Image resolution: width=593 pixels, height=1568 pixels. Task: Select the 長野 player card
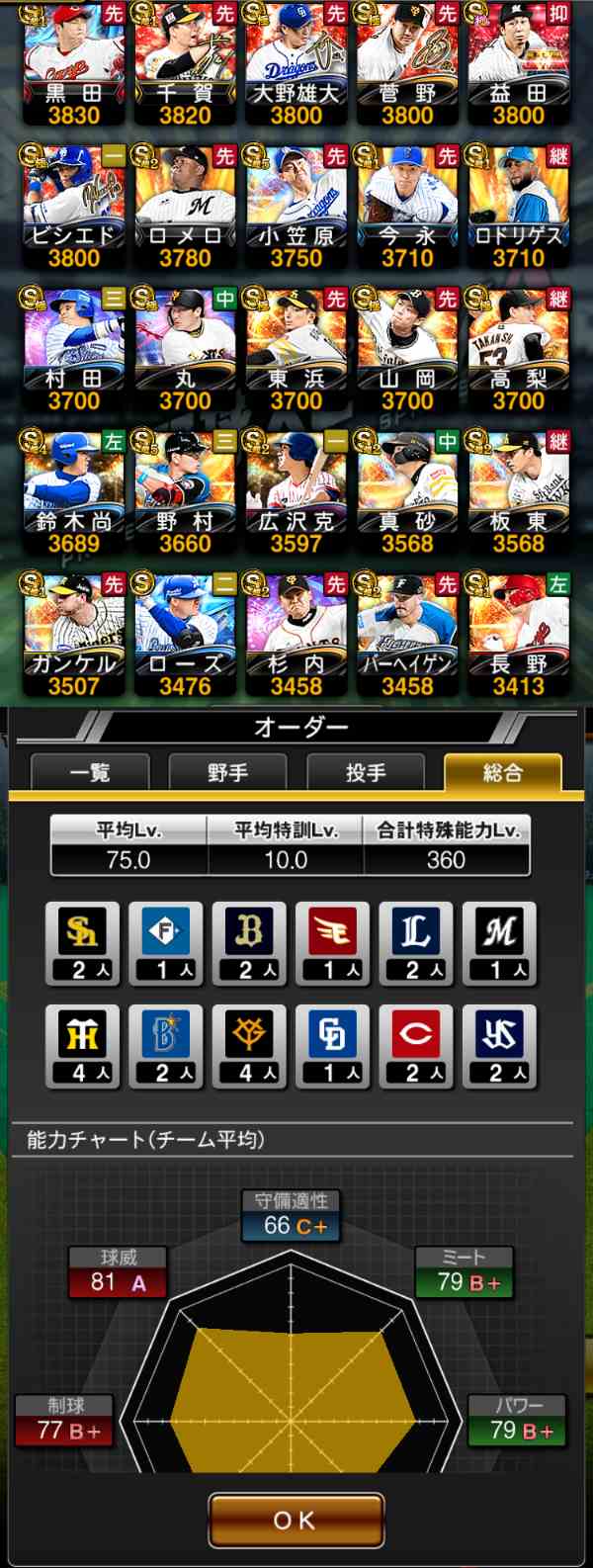pyautogui.click(x=518, y=634)
